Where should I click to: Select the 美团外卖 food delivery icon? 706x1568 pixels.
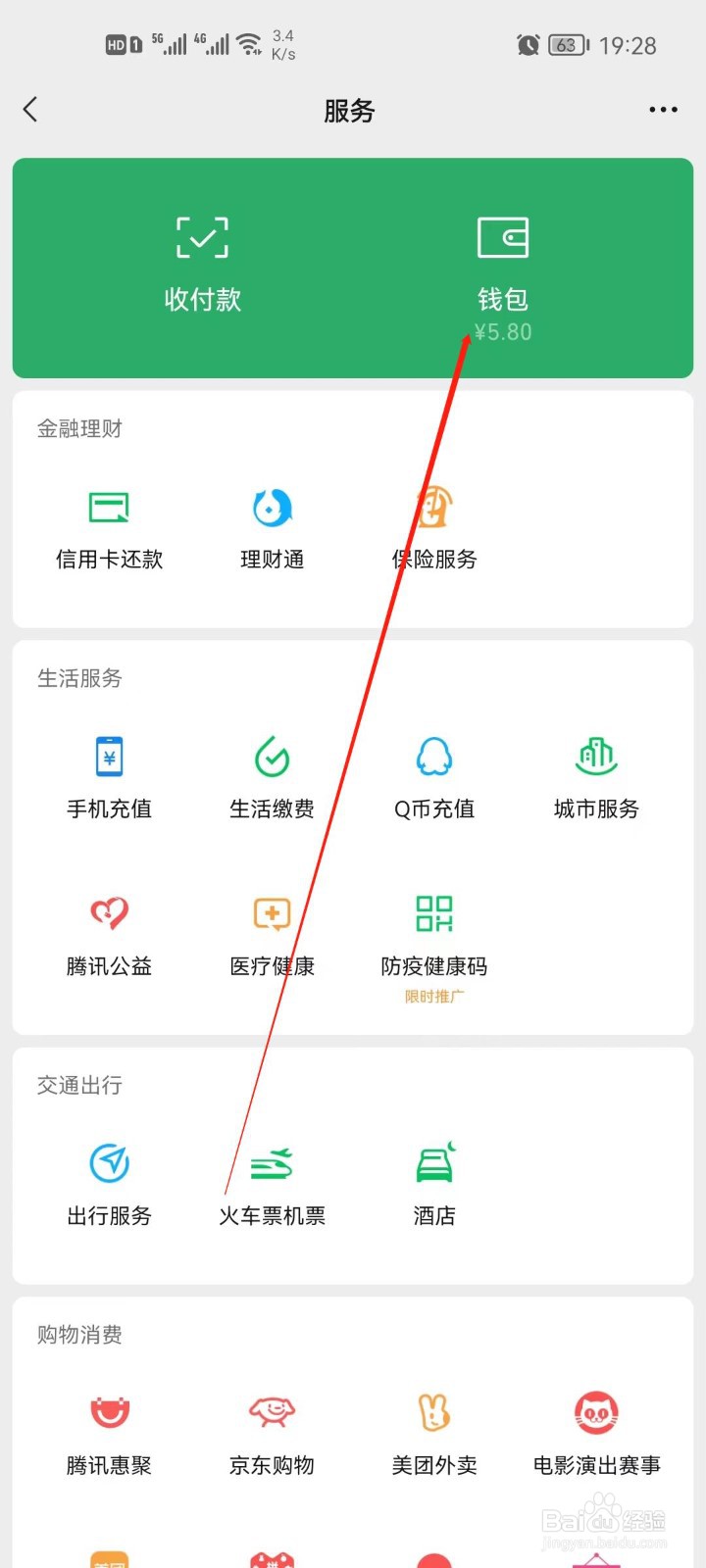(x=433, y=1431)
